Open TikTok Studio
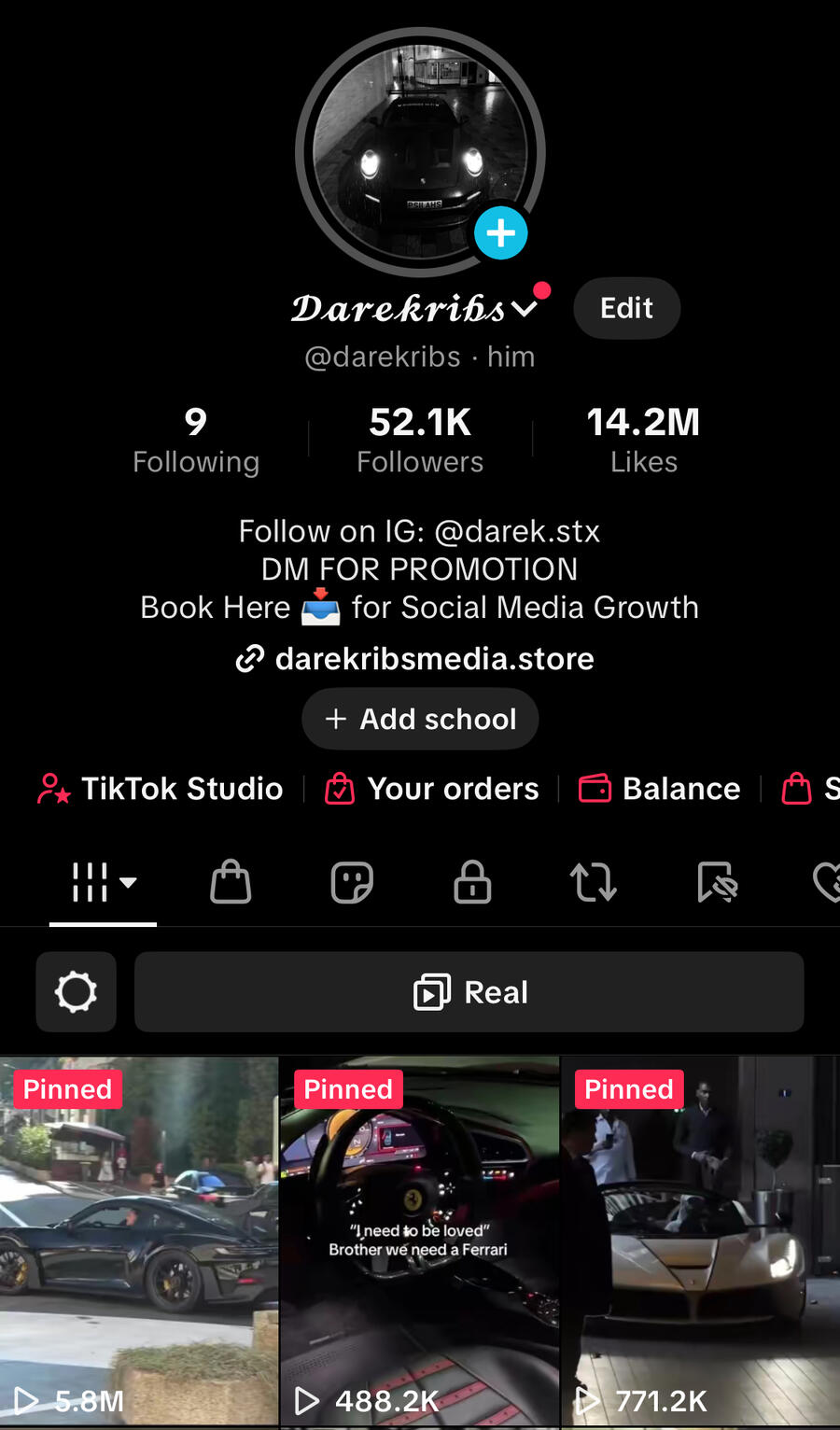Viewport: 840px width, 1430px height. tap(161, 789)
